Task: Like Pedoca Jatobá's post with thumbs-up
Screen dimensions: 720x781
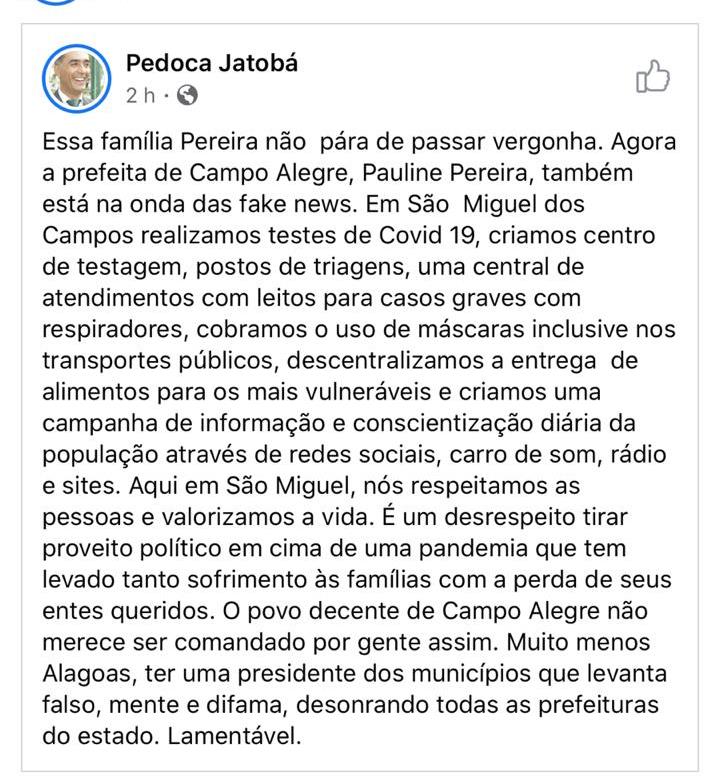Action: coord(652,76)
